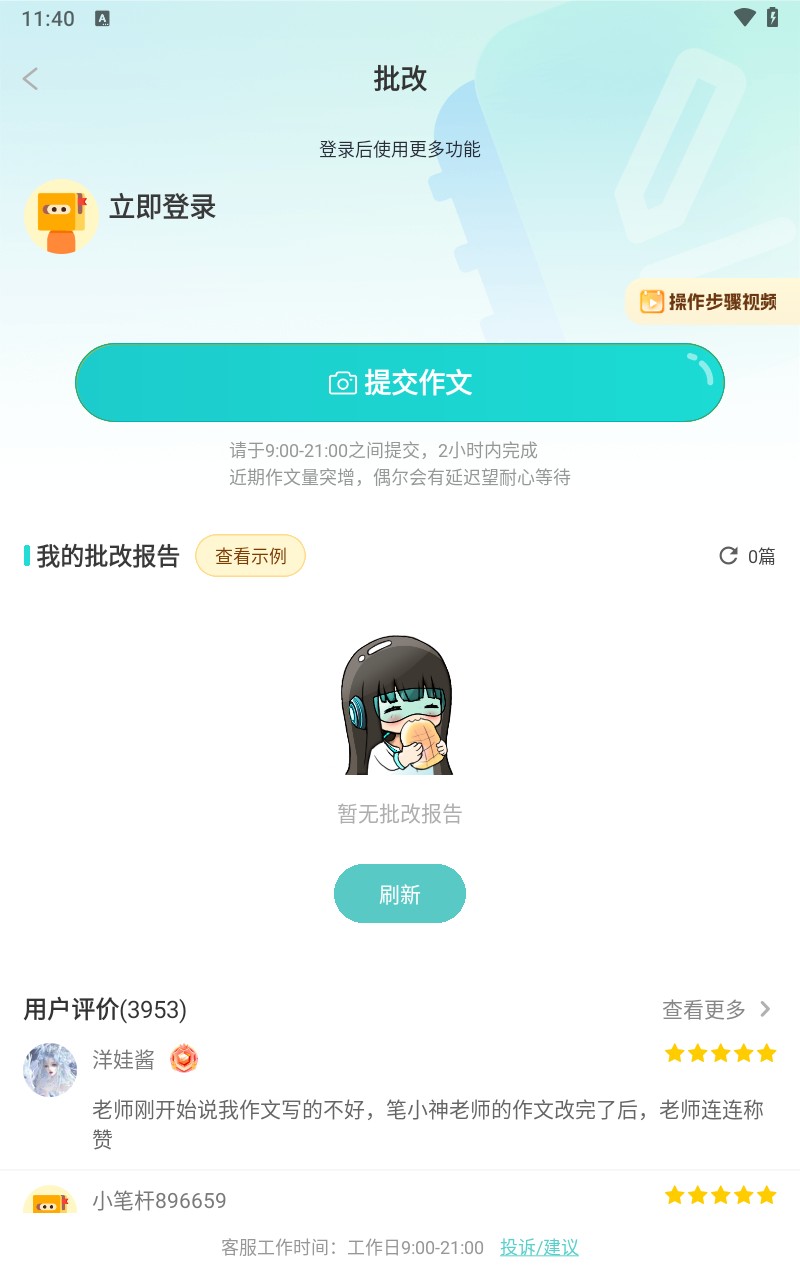Image resolution: width=800 pixels, height=1280 pixels.
Task: Open 立即登录 to sign in
Action: click(163, 207)
